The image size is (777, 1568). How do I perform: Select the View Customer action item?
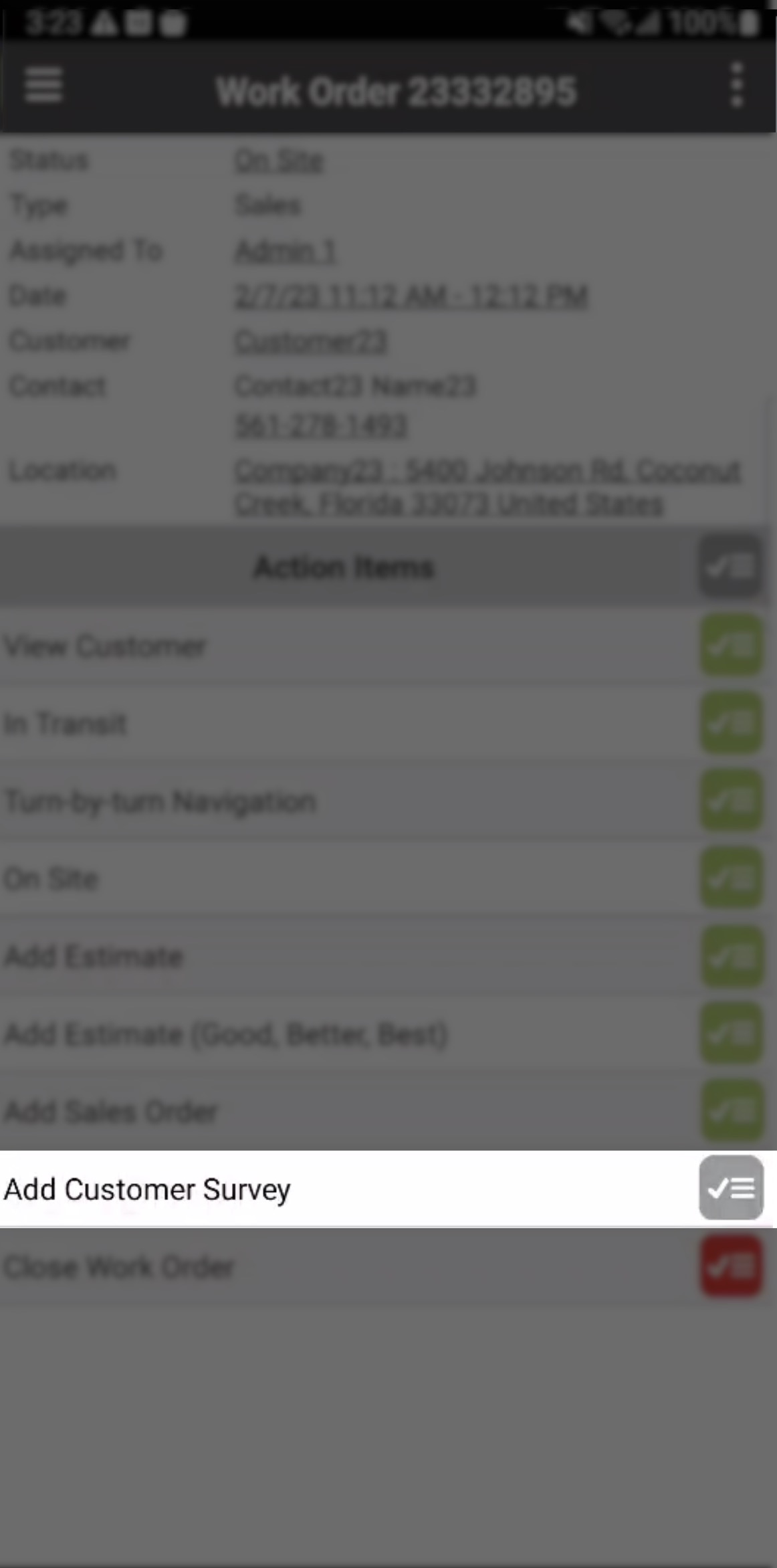(x=106, y=646)
